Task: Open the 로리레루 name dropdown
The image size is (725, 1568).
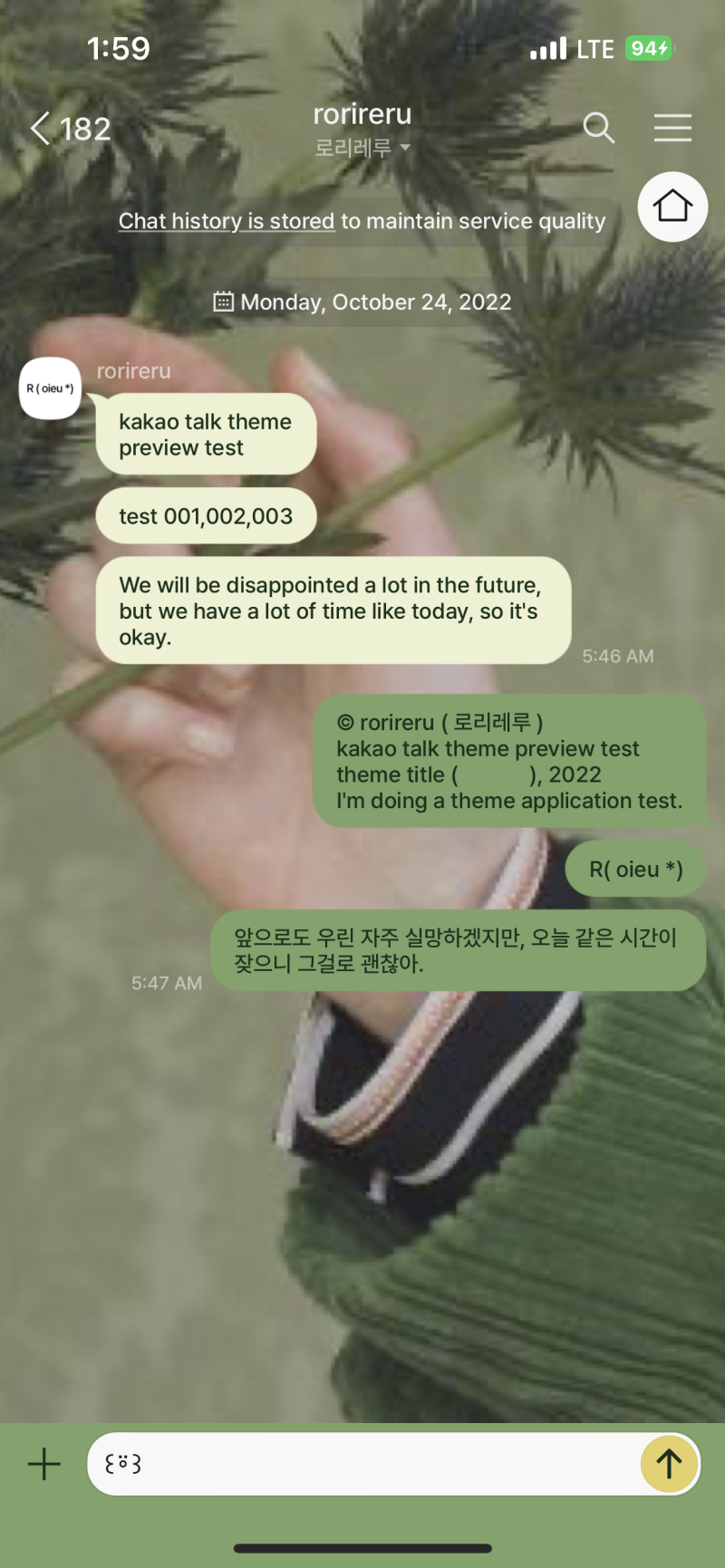Action: (x=362, y=147)
